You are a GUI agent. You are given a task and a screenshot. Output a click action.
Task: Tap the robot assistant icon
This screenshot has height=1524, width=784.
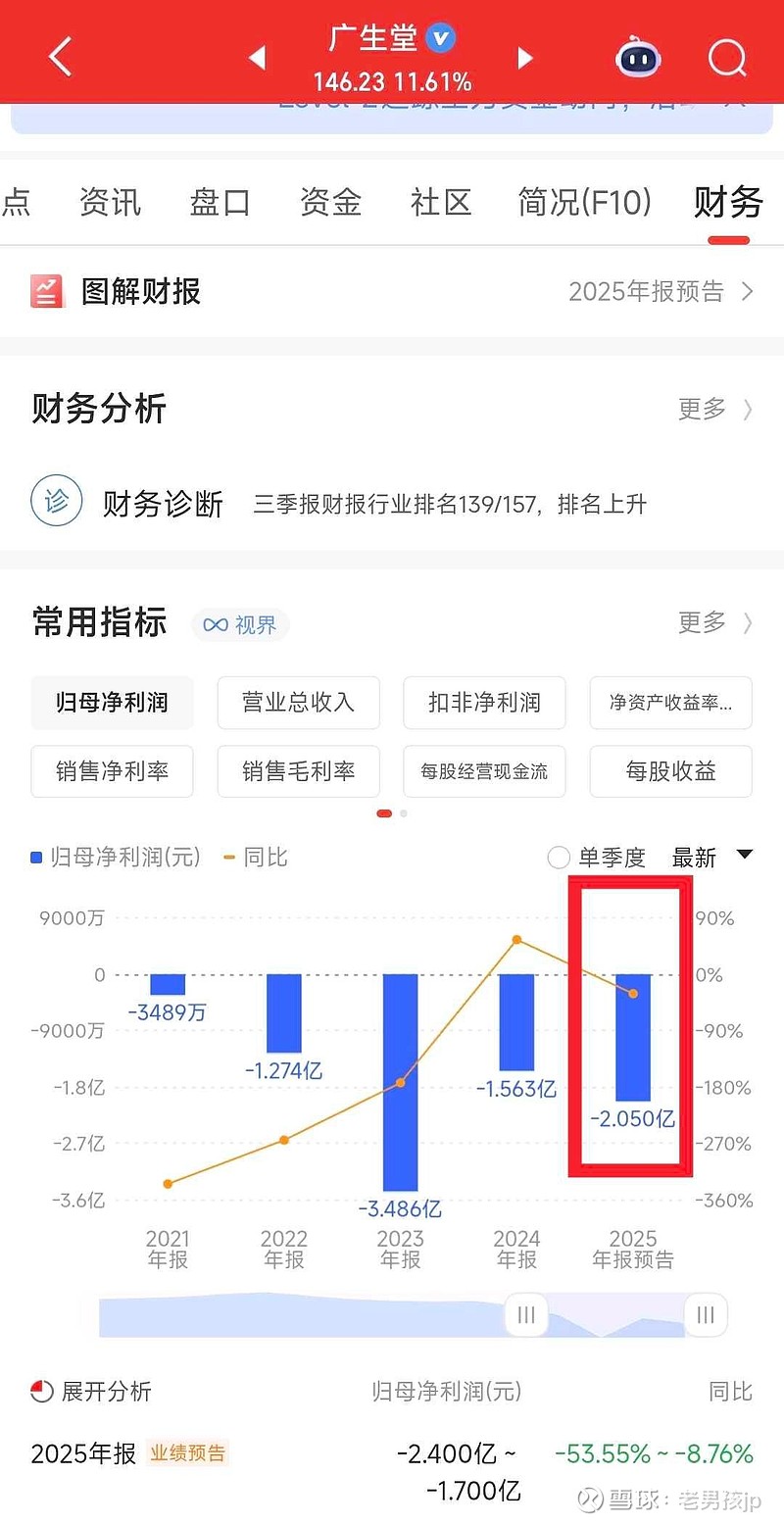638,57
